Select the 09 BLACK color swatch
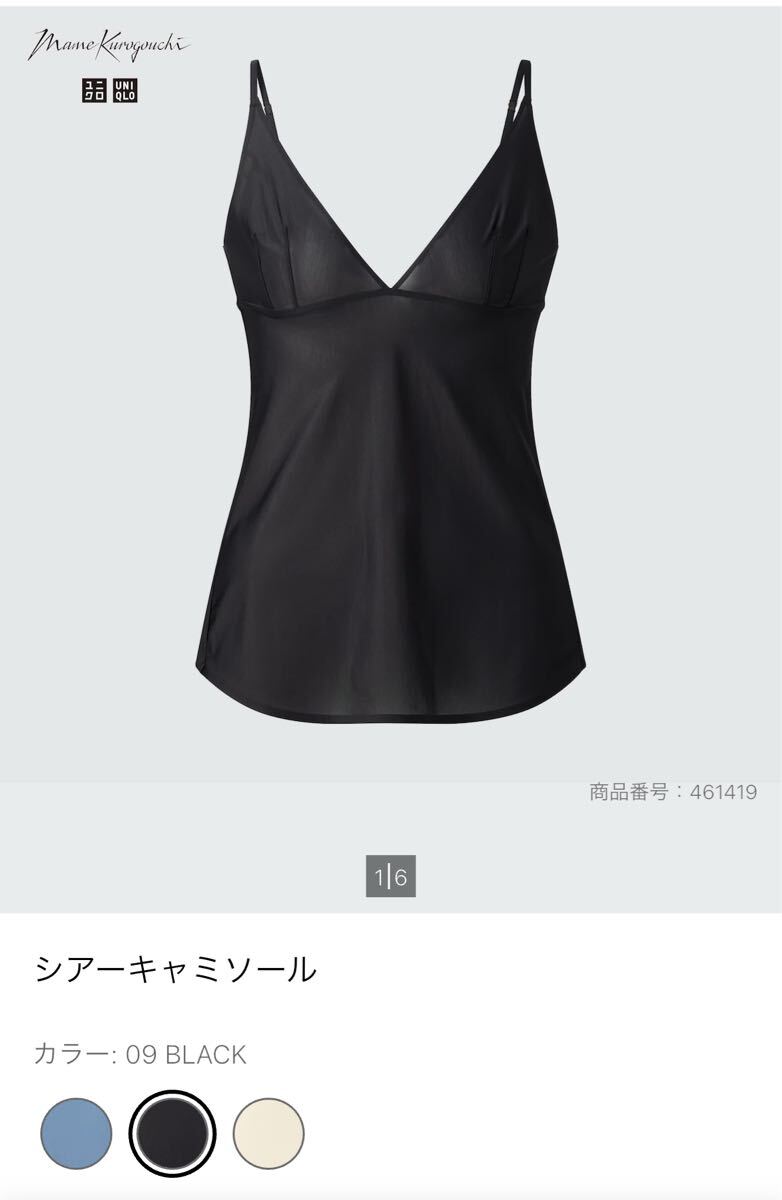 [172, 1133]
